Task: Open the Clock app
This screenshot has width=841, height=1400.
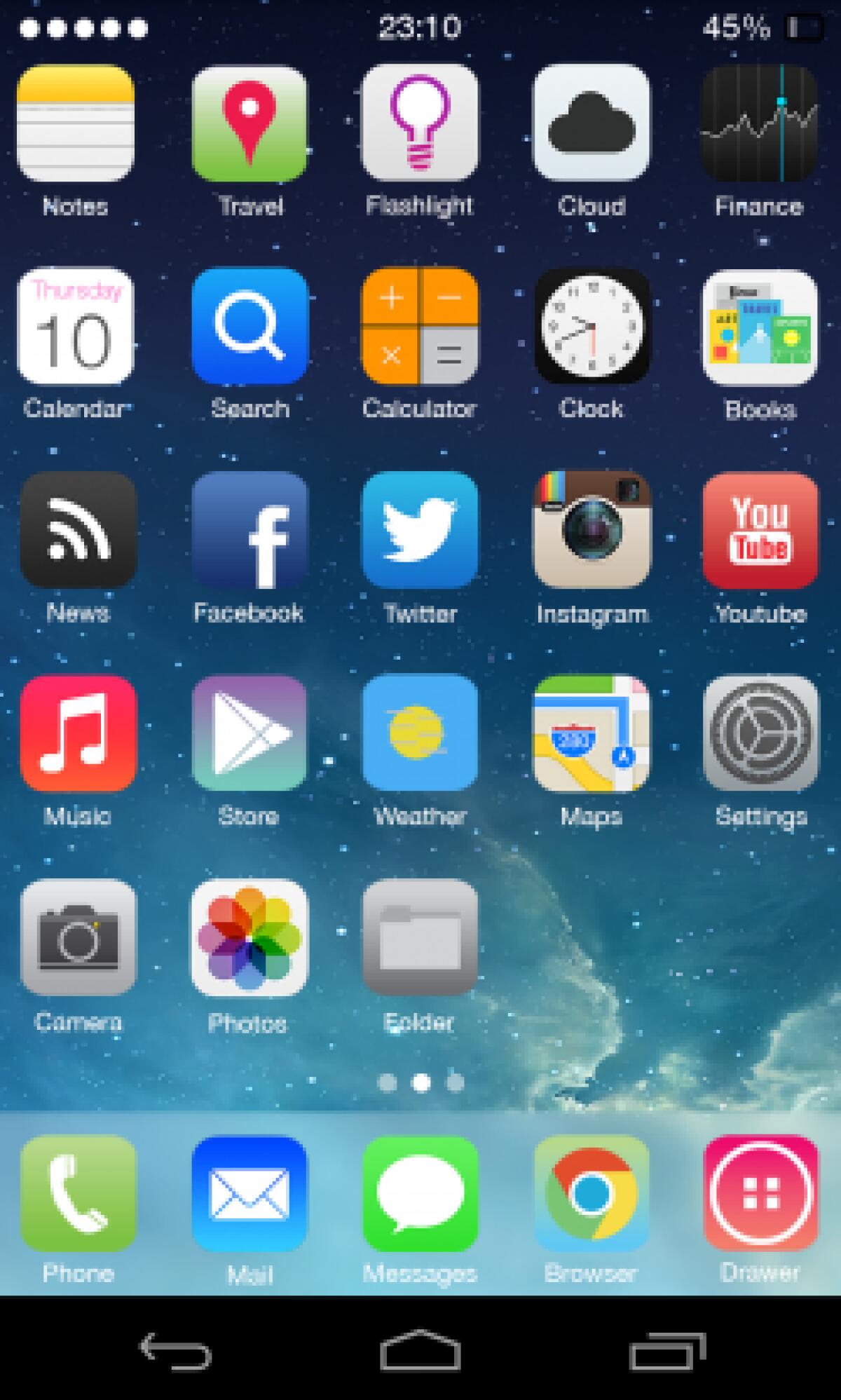Action: coord(591,327)
